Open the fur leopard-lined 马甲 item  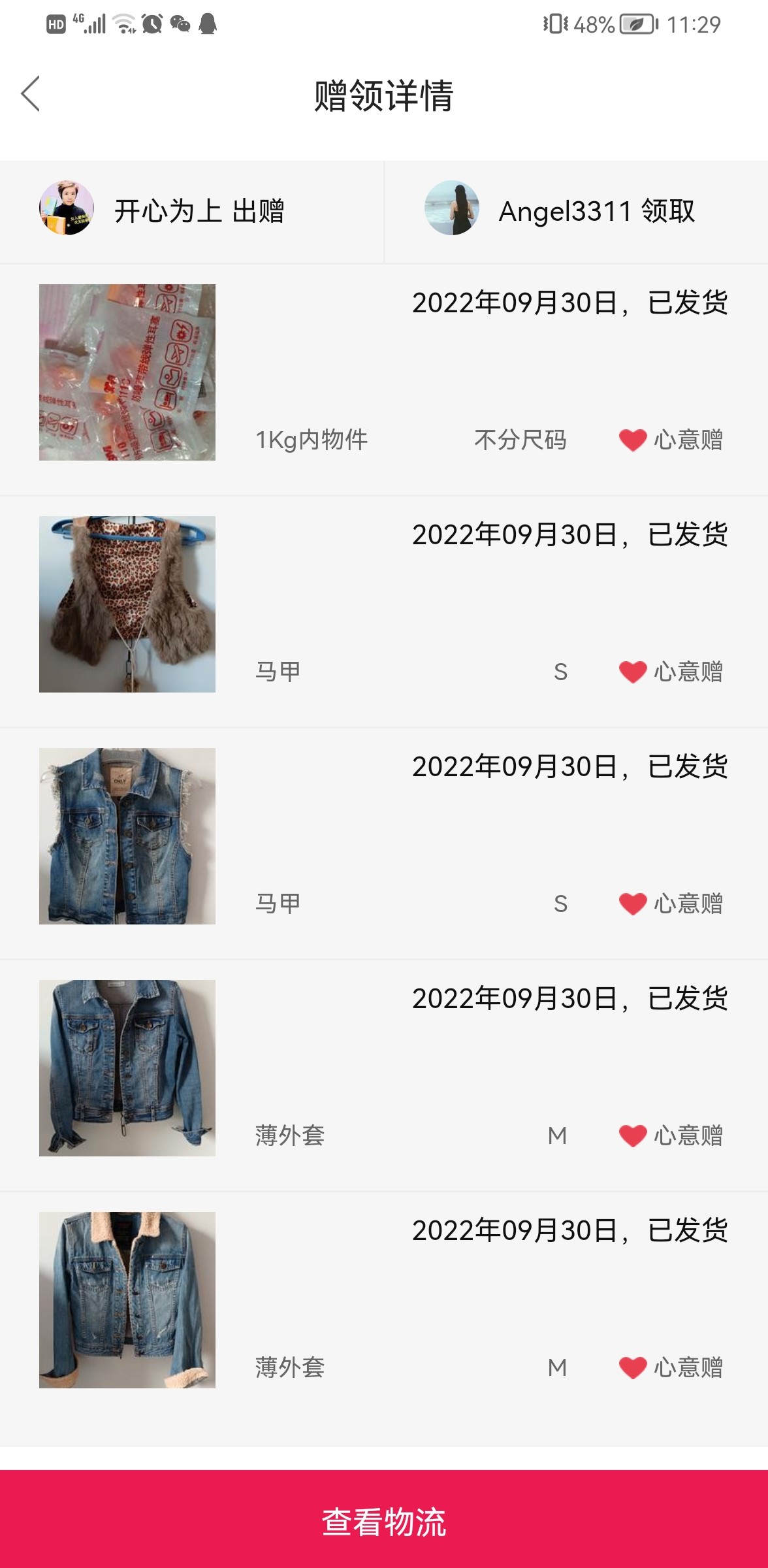(127, 604)
